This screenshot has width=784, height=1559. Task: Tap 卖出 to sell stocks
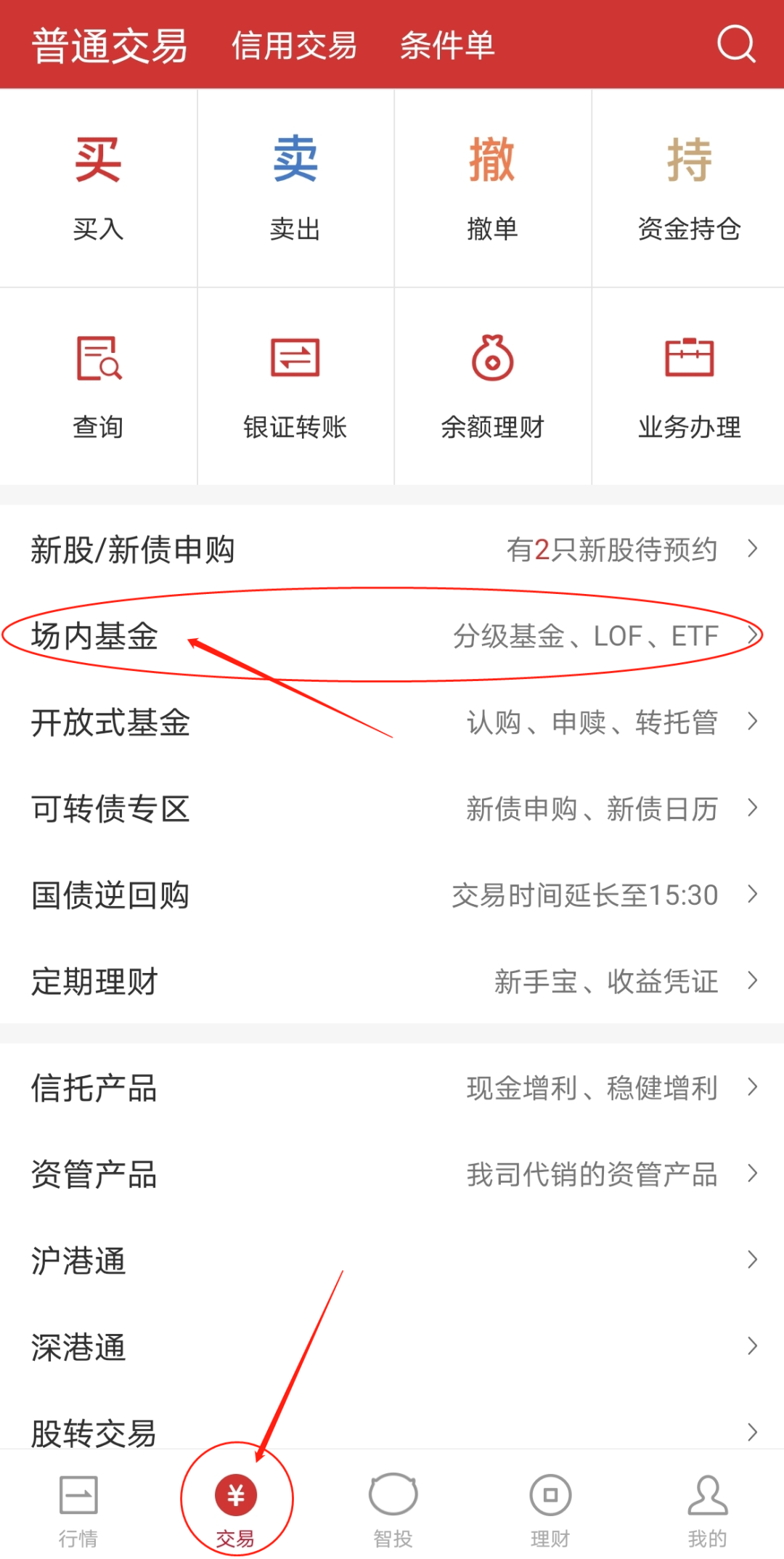tap(295, 188)
